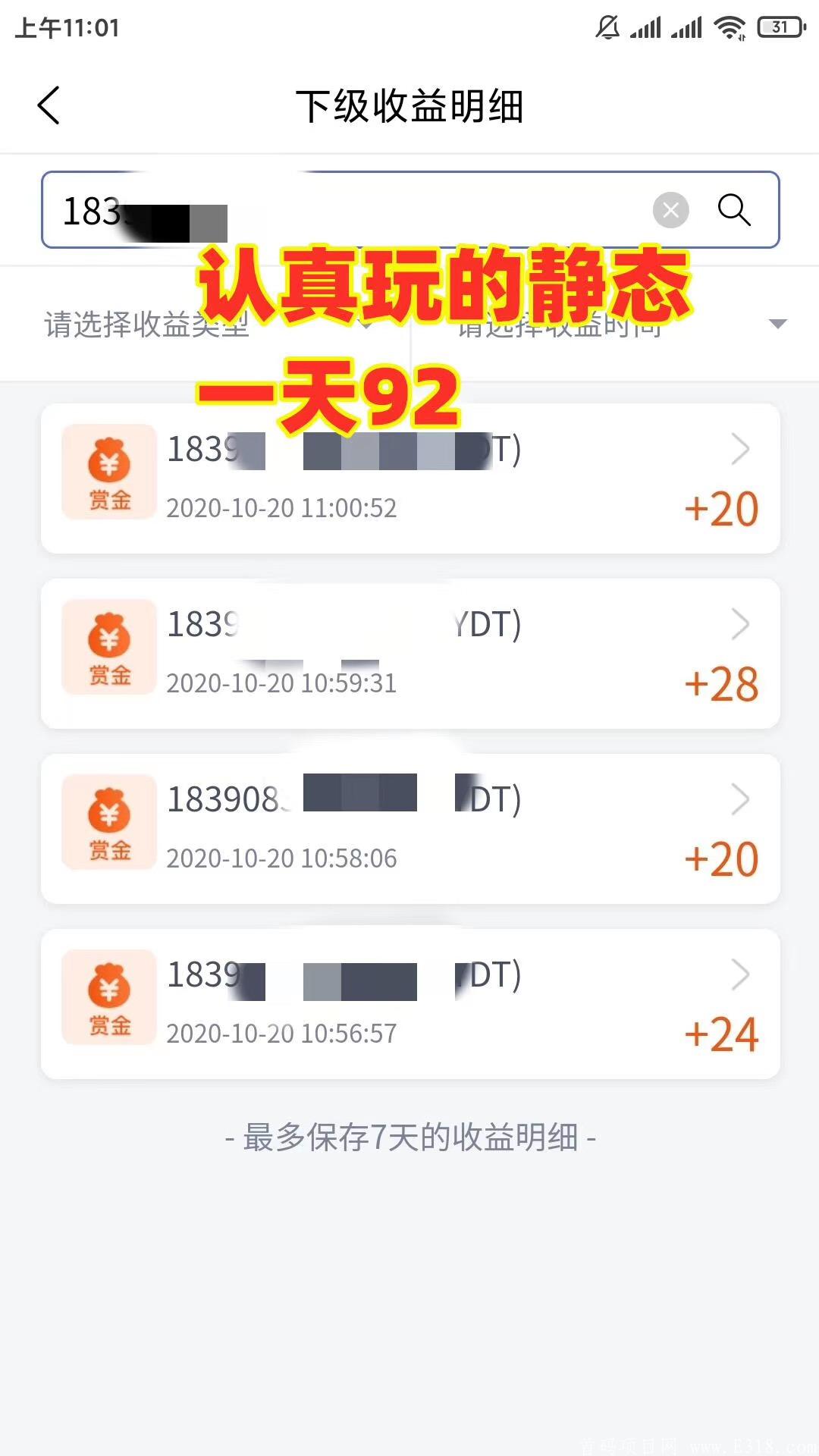Tap the magnifier search icon

[x=733, y=210]
